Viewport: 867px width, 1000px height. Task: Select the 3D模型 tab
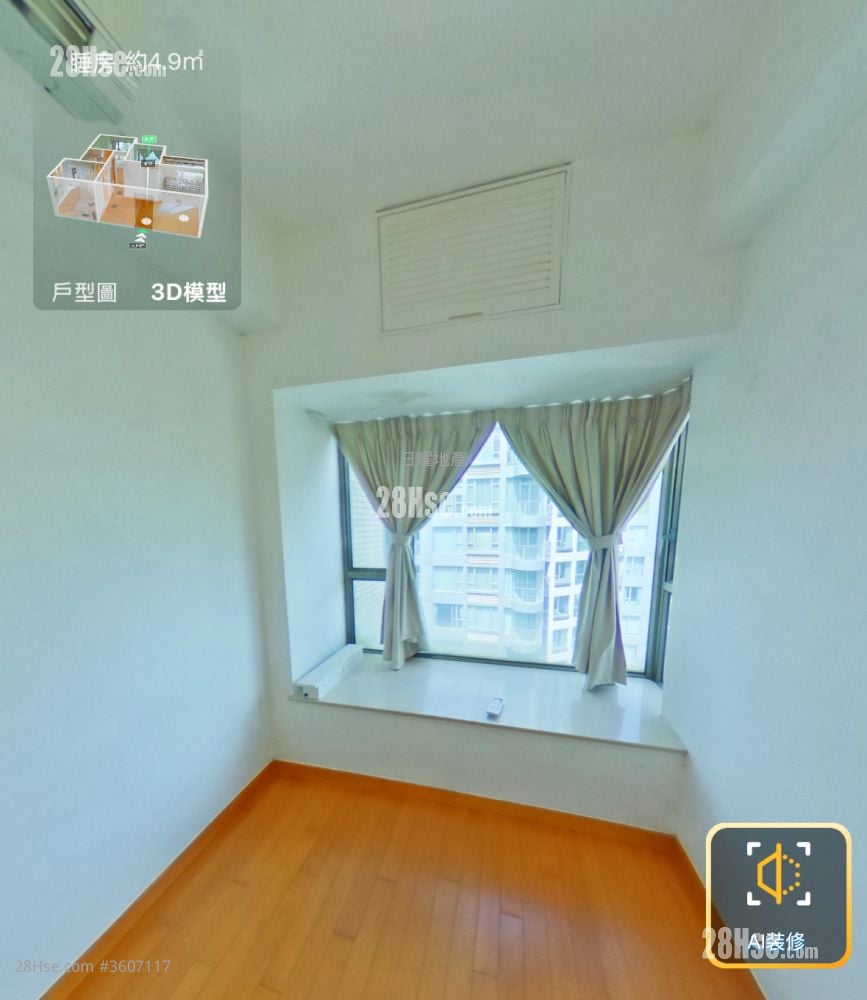188,292
